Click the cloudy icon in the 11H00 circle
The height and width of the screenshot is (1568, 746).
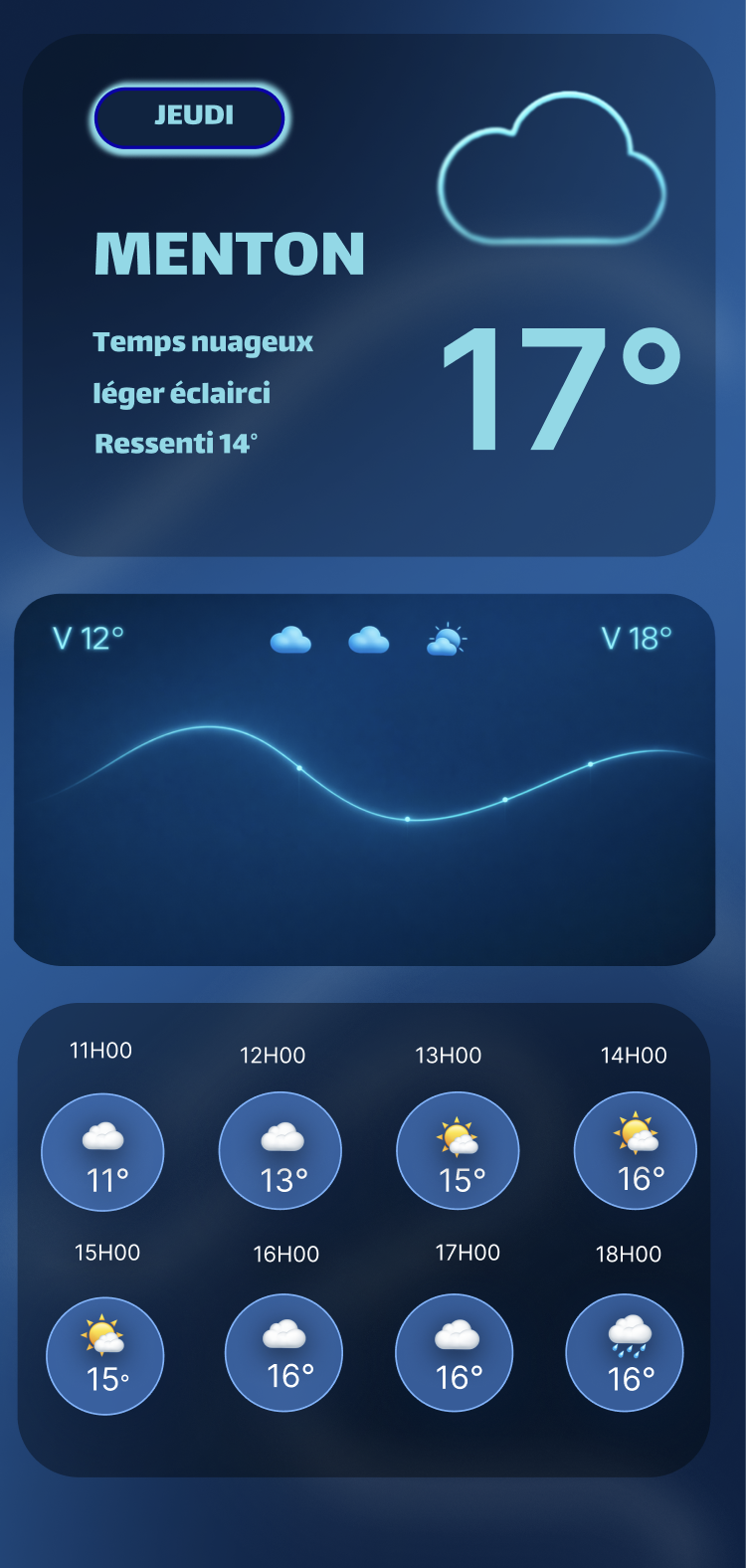click(x=102, y=1134)
